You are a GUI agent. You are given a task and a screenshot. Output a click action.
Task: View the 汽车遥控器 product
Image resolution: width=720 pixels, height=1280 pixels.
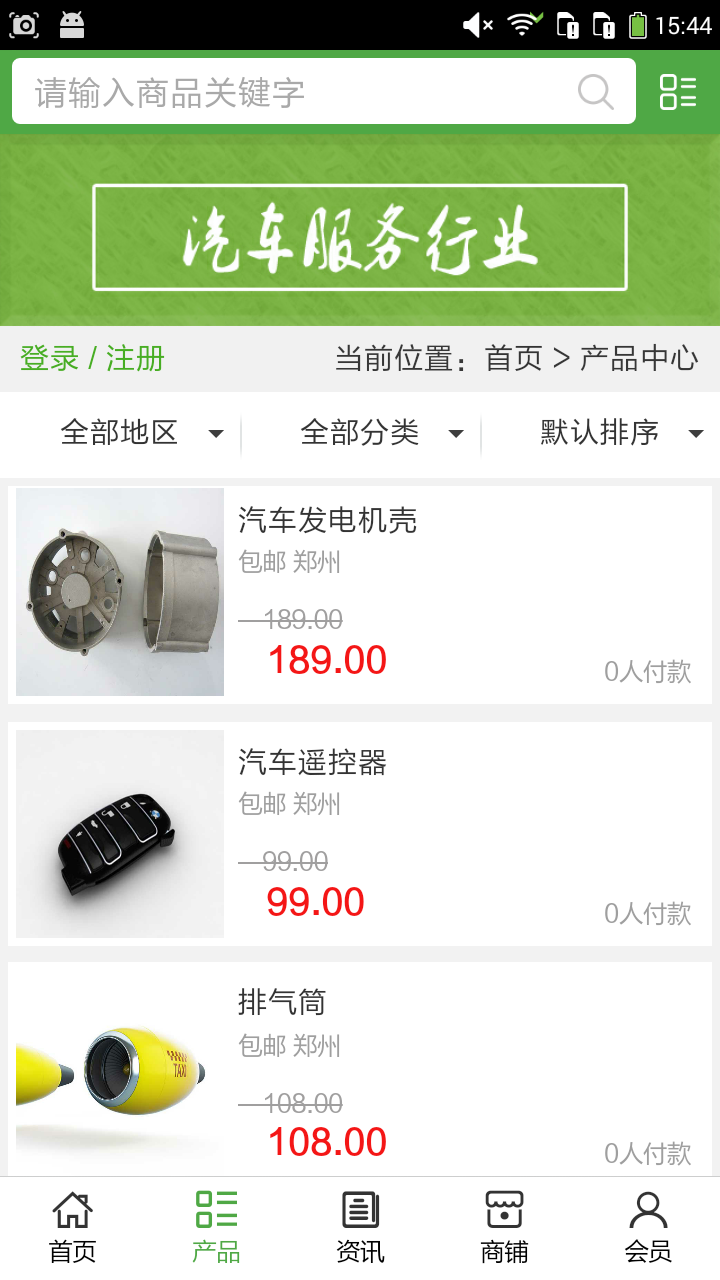(x=360, y=834)
